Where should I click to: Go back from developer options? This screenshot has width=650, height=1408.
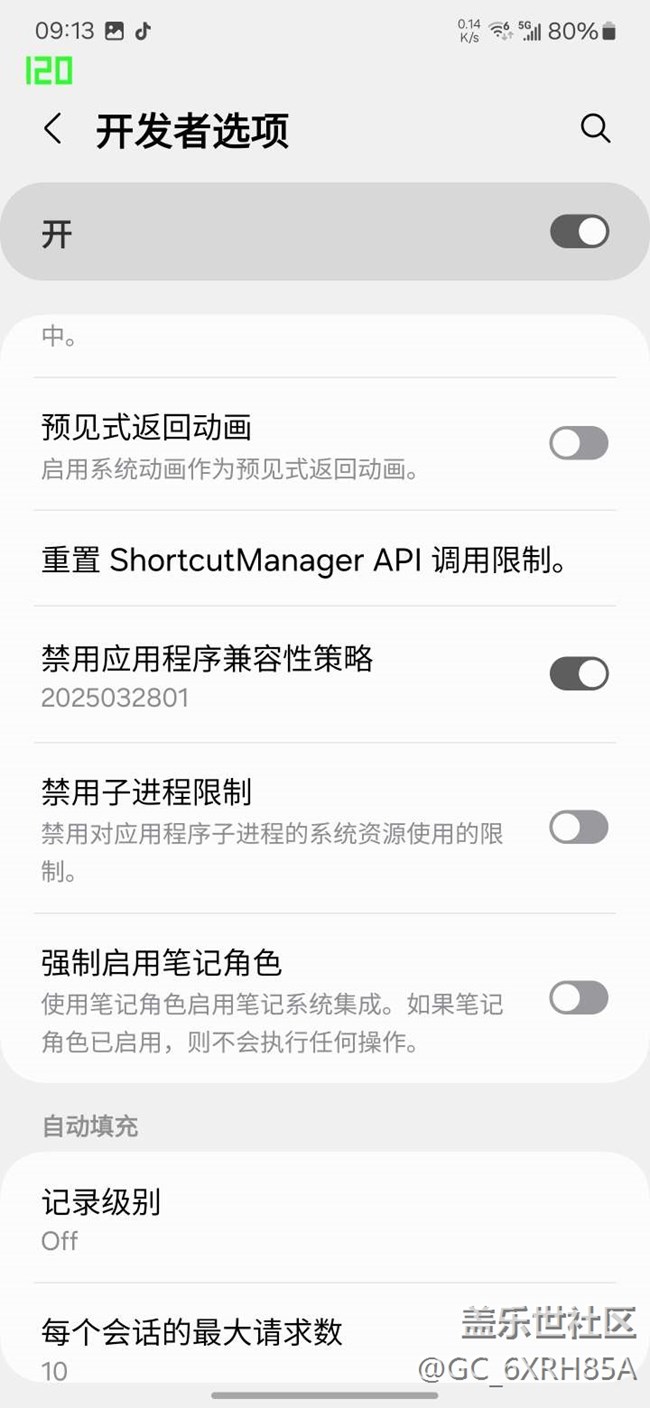(x=53, y=129)
